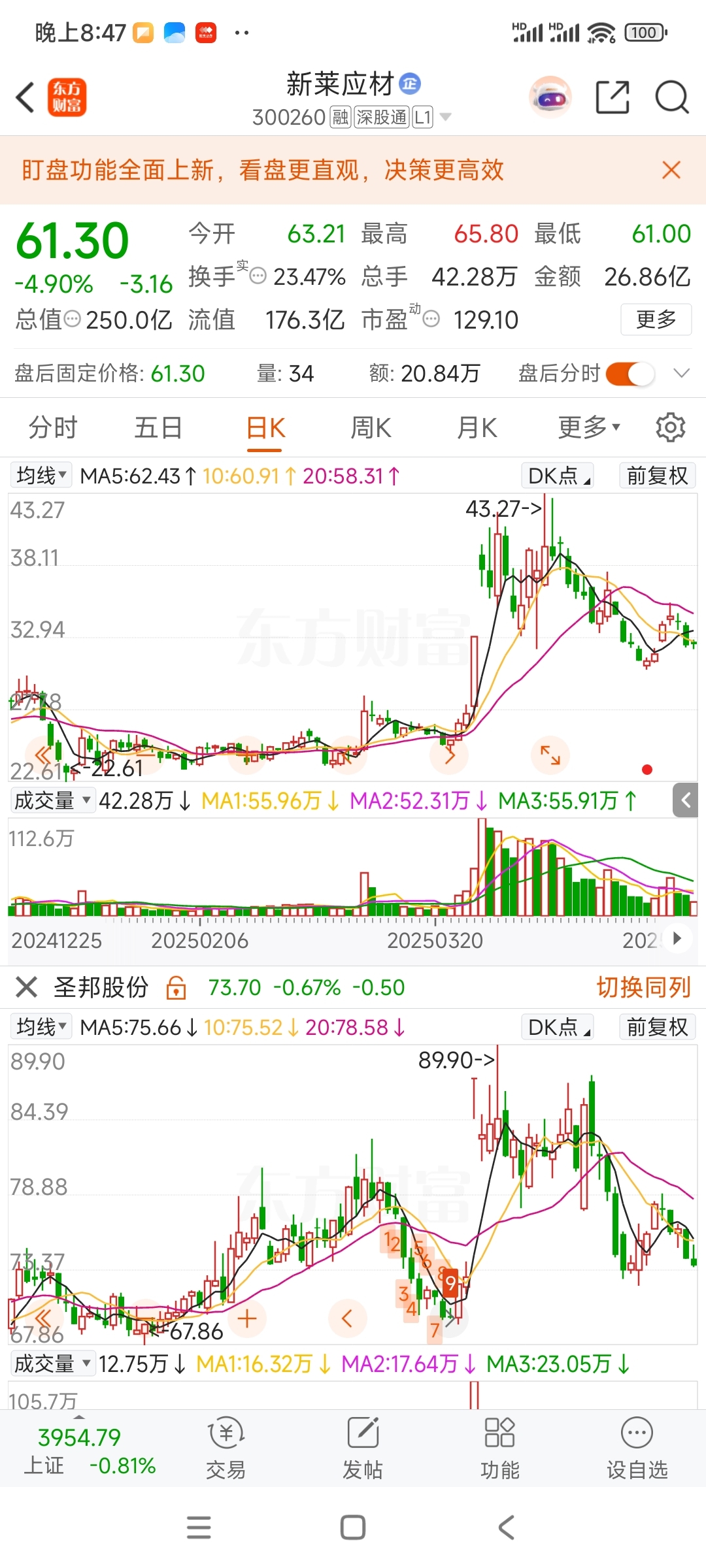Tap the system home button
The height and width of the screenshot is (1568, 706).
tap(353, 1527)
